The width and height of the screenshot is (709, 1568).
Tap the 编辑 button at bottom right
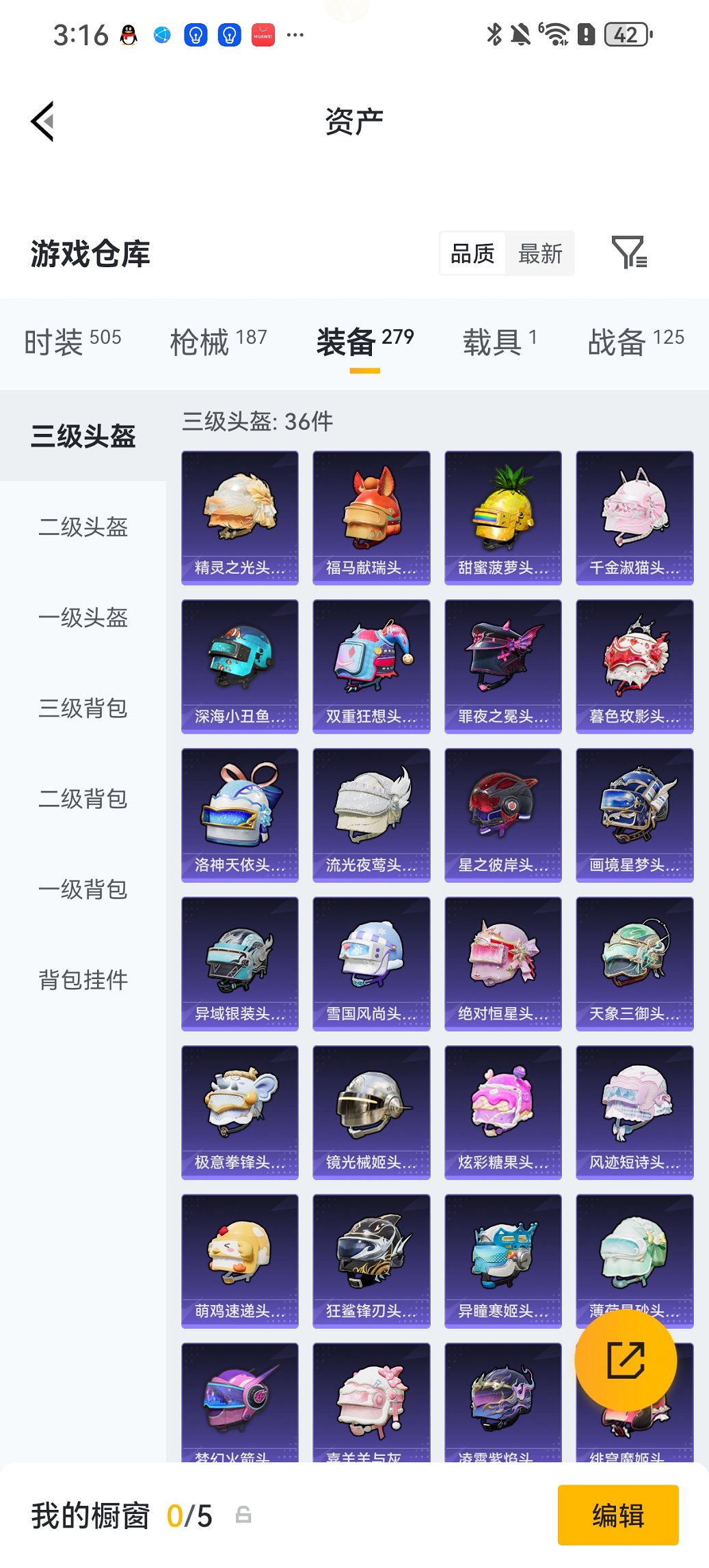(618, 1515)
